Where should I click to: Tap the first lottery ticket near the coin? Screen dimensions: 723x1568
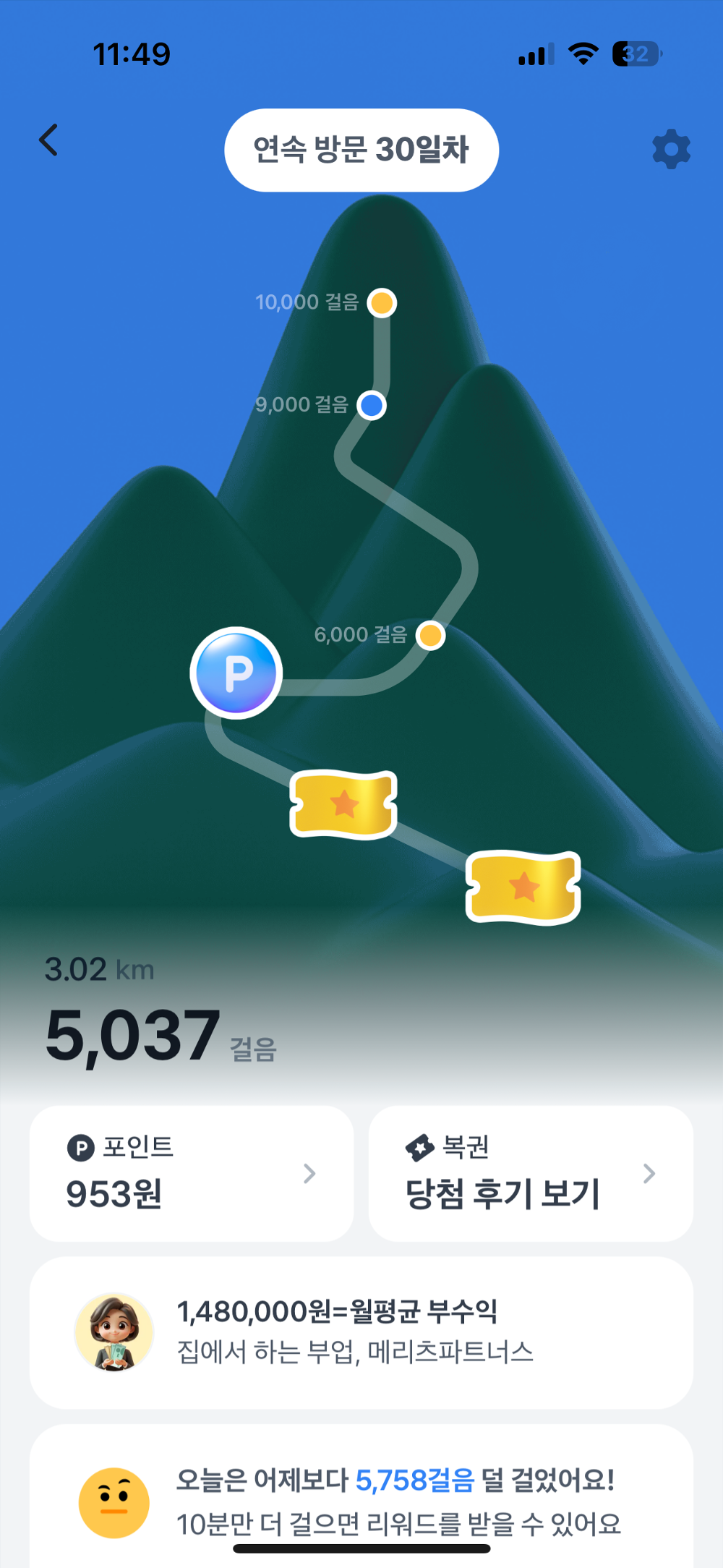tap(343, 804)
